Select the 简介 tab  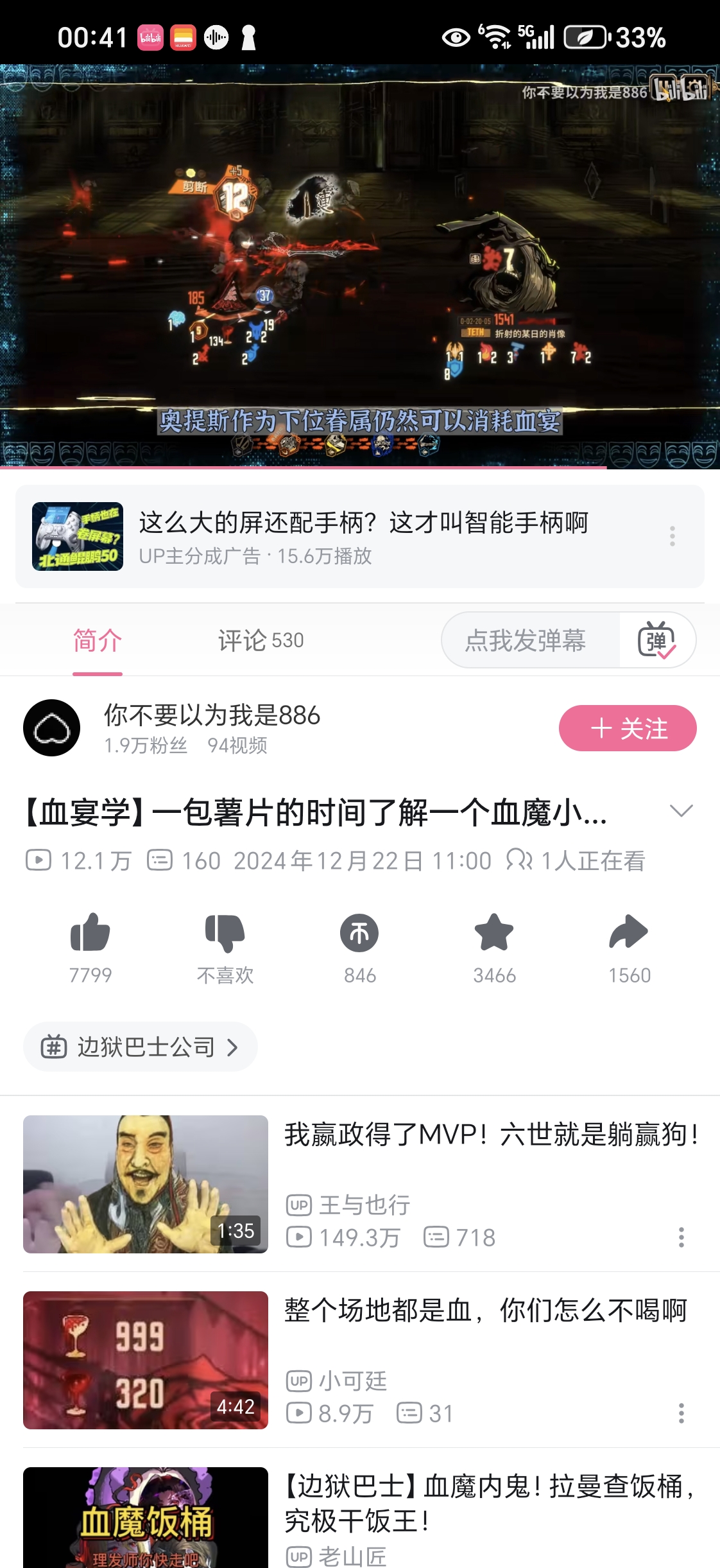(x=98, y=640)
